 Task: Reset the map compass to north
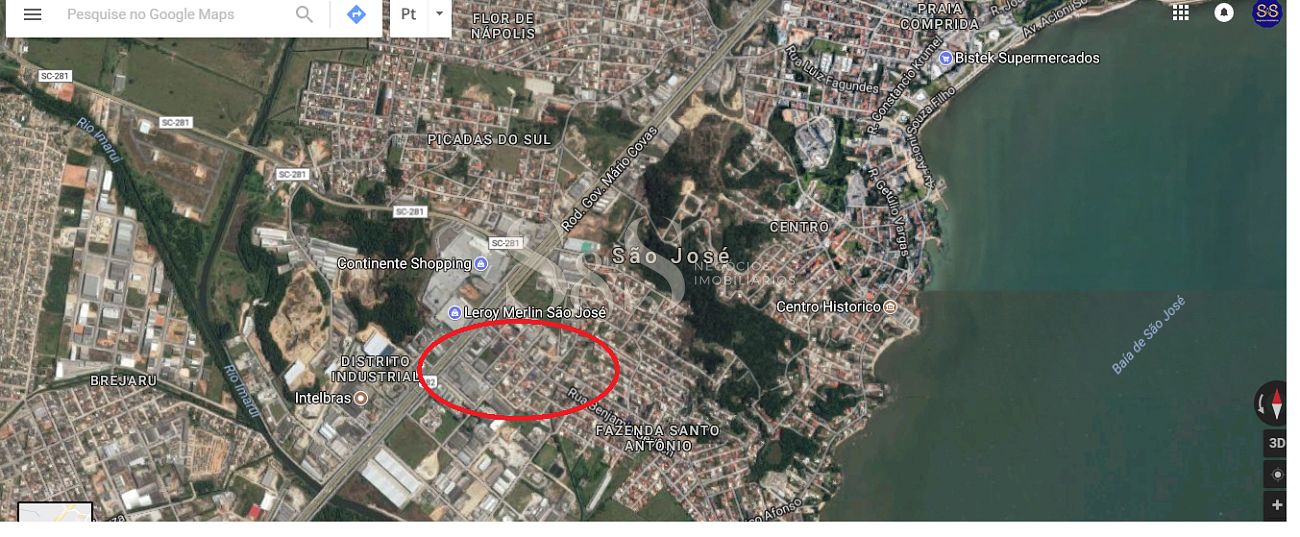(1272, 403)
